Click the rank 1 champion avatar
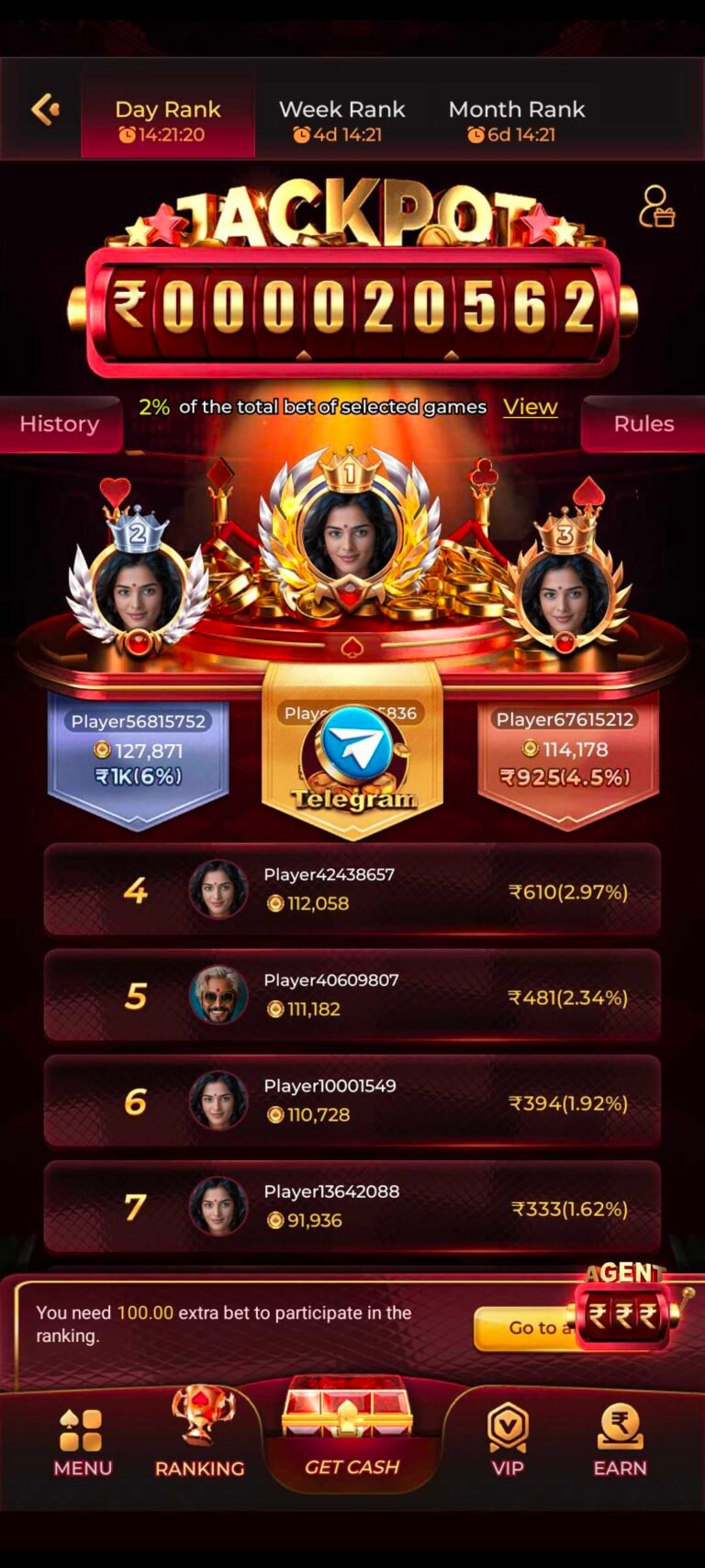Screen dimensions: 705x1568 [x=352, y=537]
